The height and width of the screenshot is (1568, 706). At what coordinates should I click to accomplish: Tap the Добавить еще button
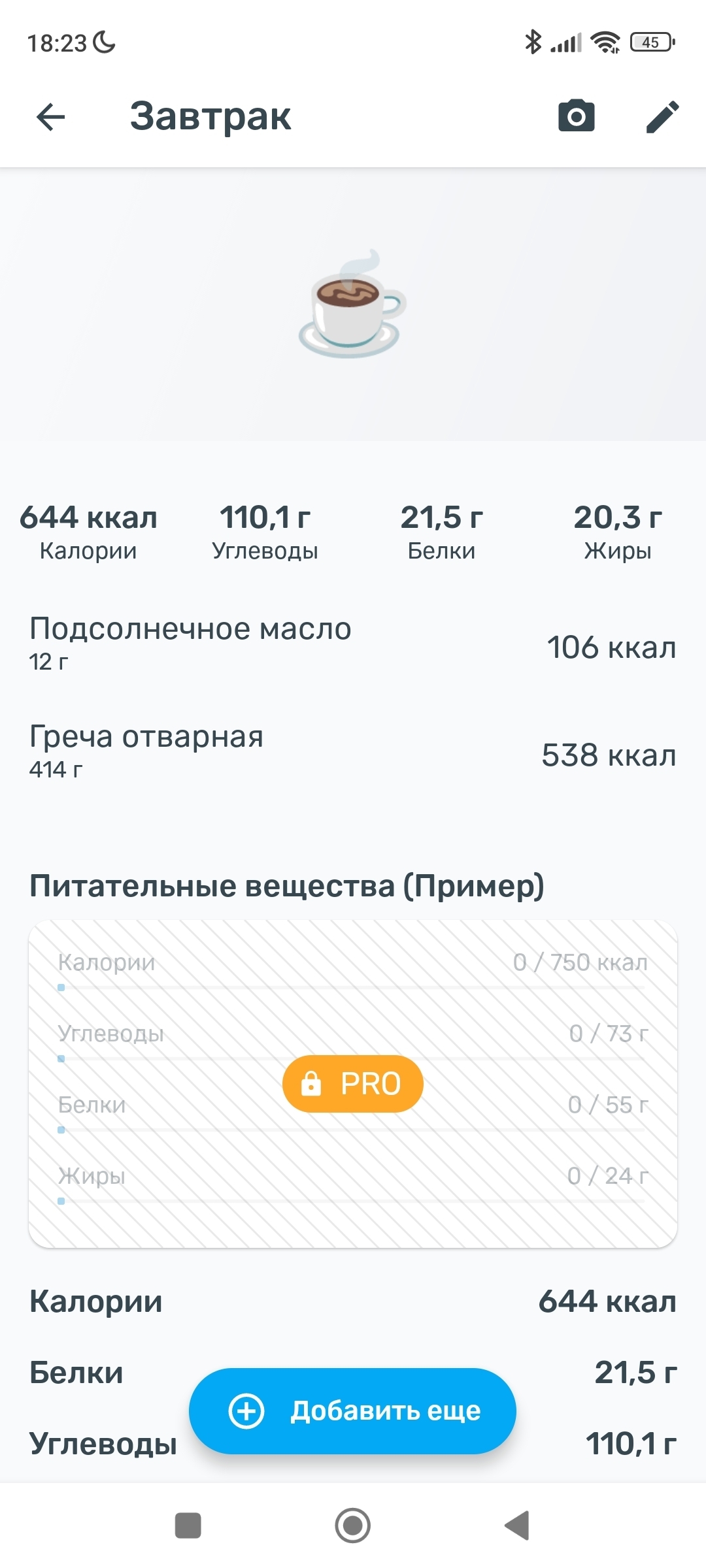coord(353,1411)
